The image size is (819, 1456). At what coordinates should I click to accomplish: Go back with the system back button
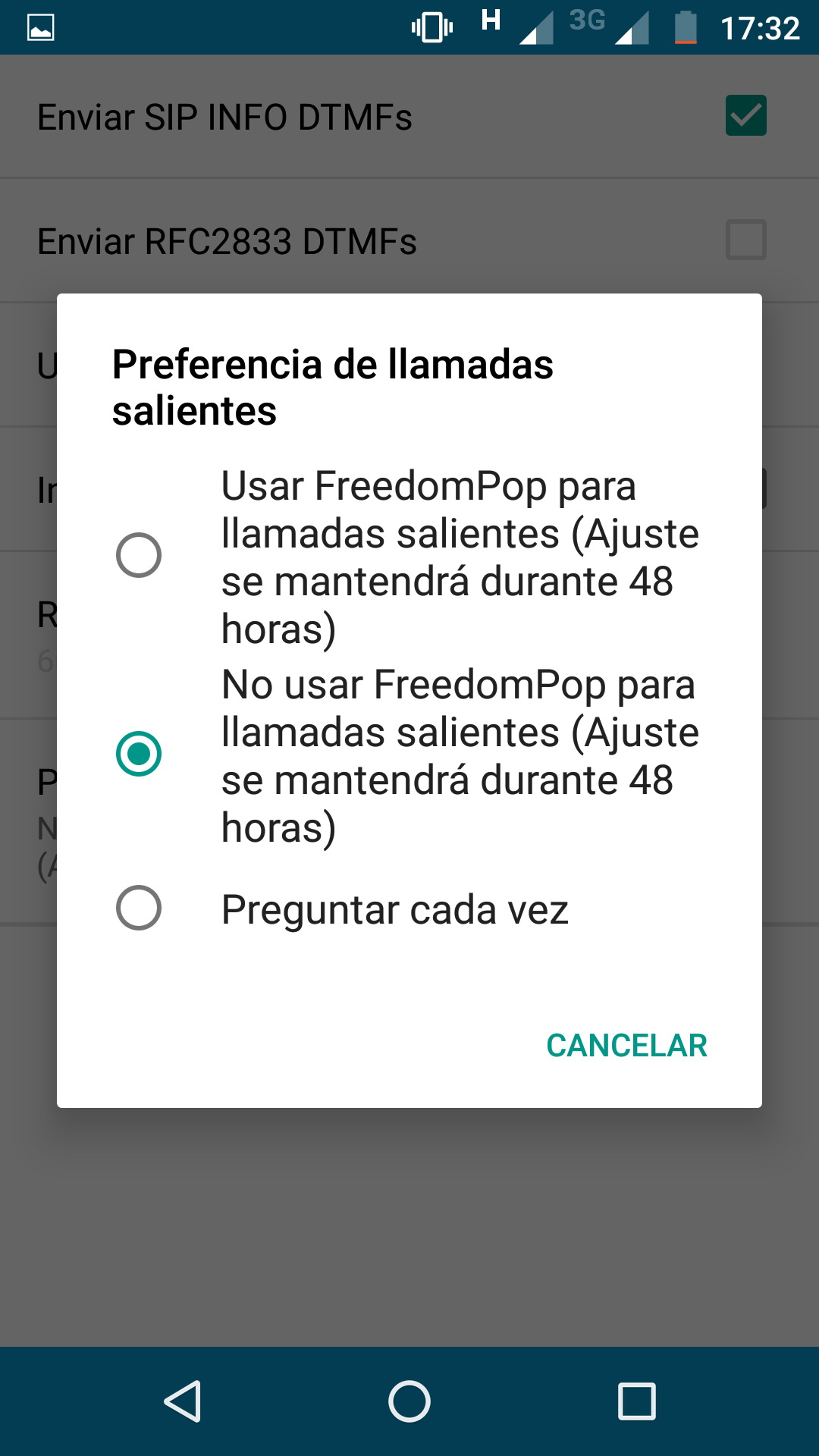183,1401
